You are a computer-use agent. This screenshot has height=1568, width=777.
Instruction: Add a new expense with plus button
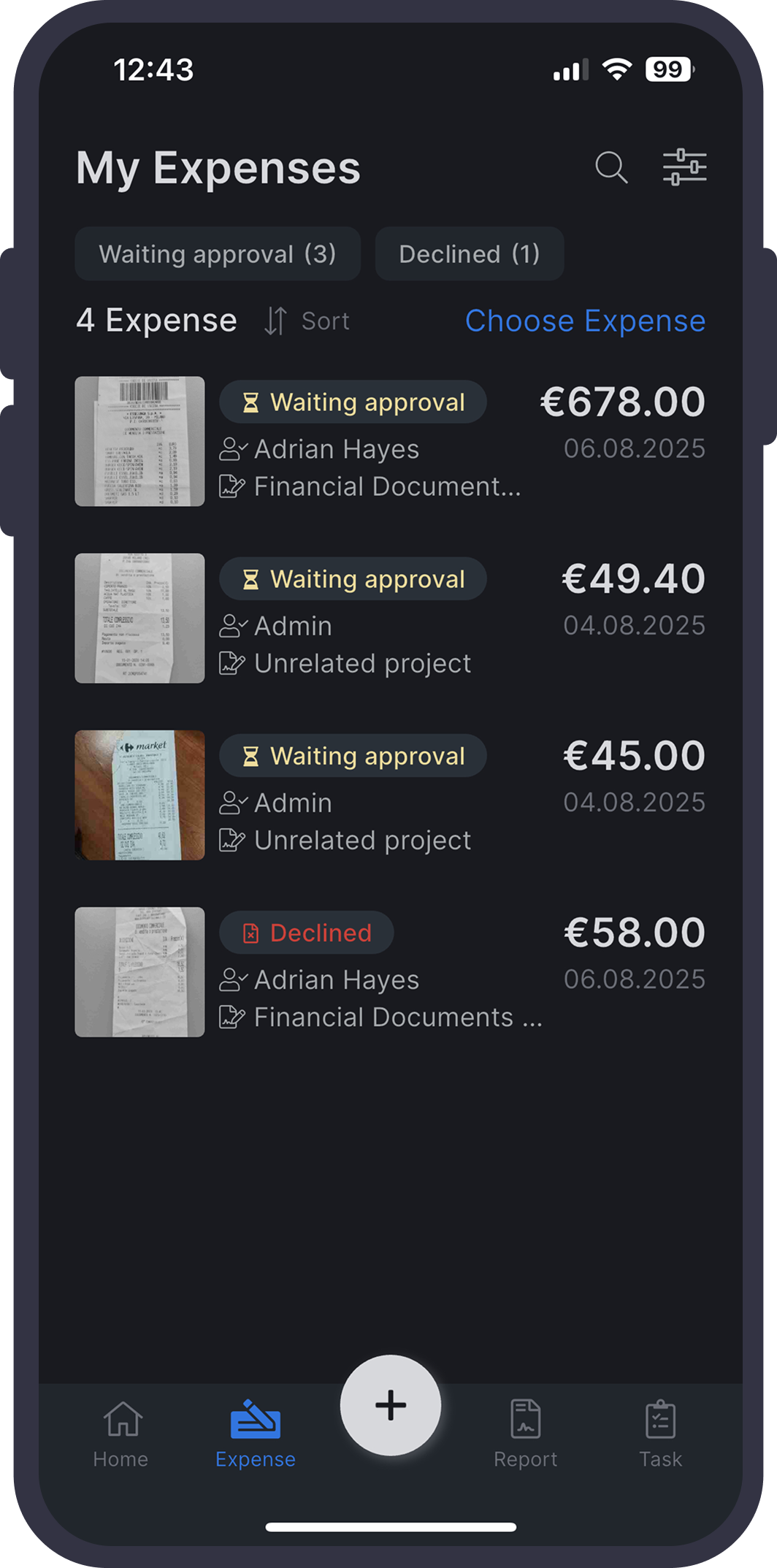[x=390, y=1405]
